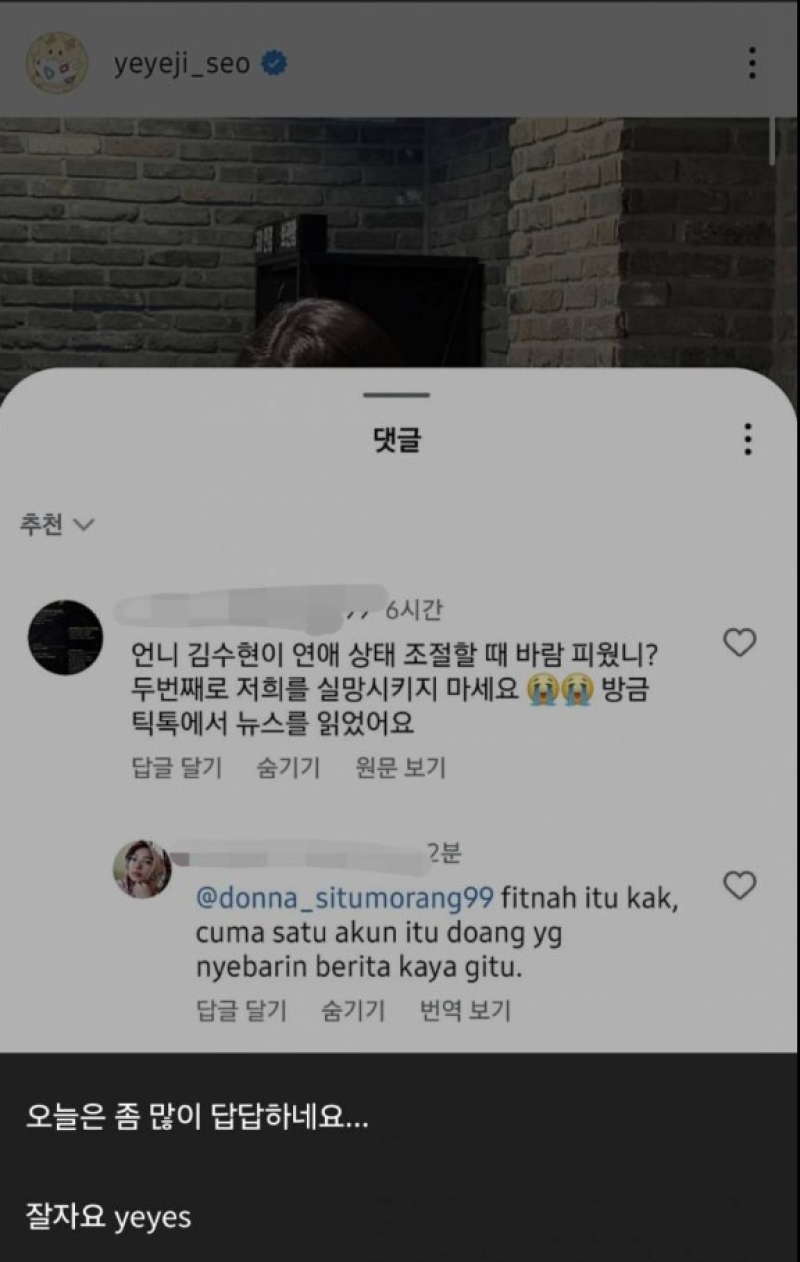Like the reply starting with fitnah itu kak
Viewport: 800px width, 1262px height.
click(x=739, y=885)
